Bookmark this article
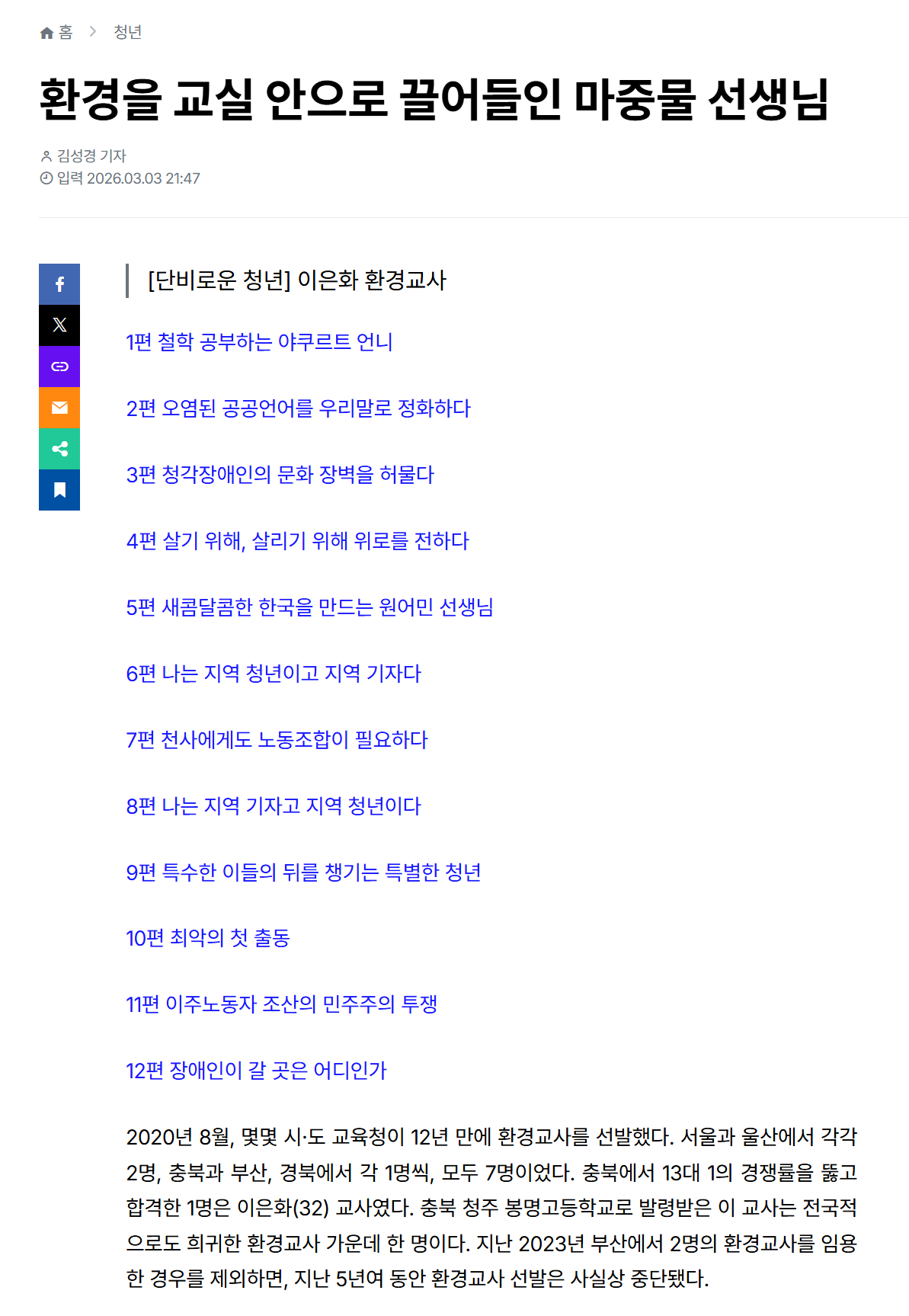909x1316 pixels. coord(59,490)
